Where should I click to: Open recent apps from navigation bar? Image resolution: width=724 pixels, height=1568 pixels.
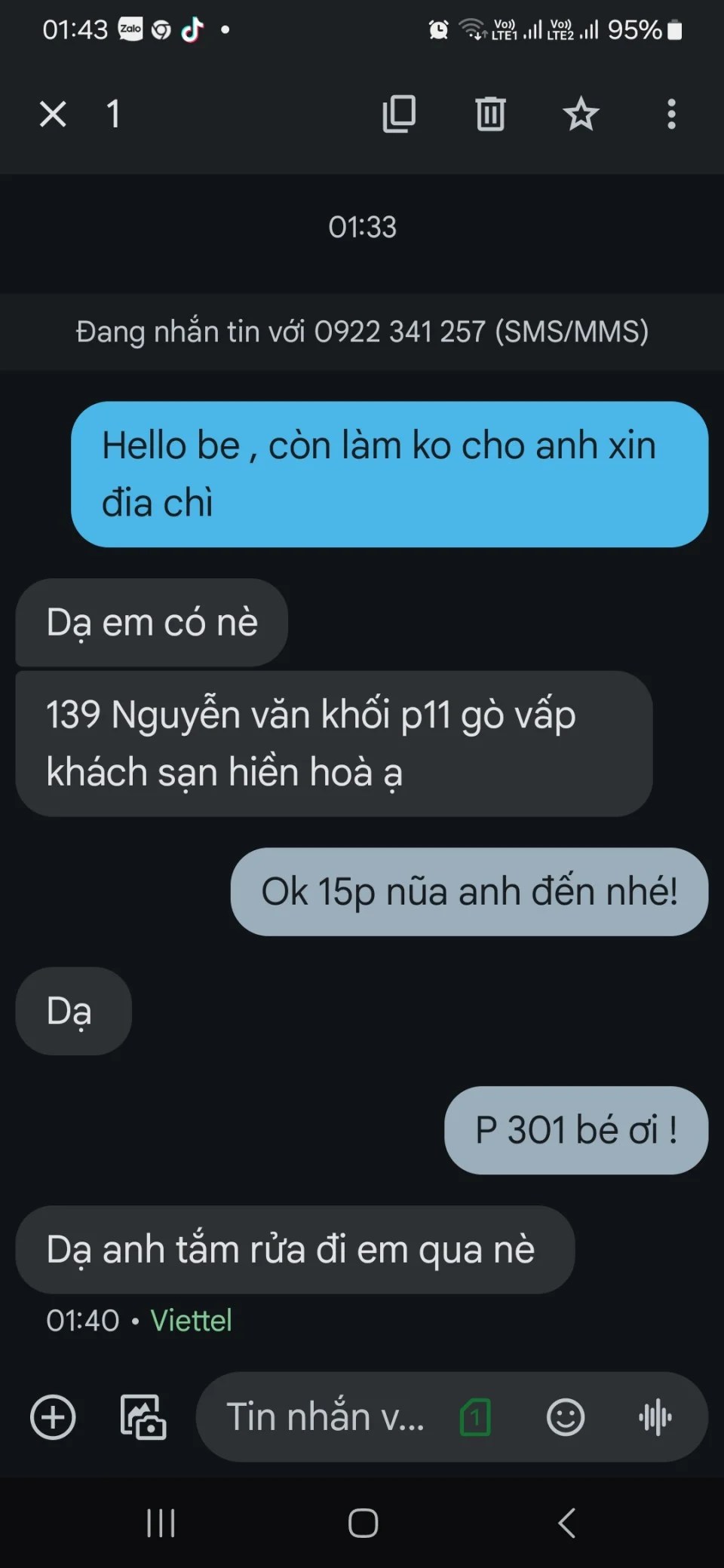(161, 1523)
